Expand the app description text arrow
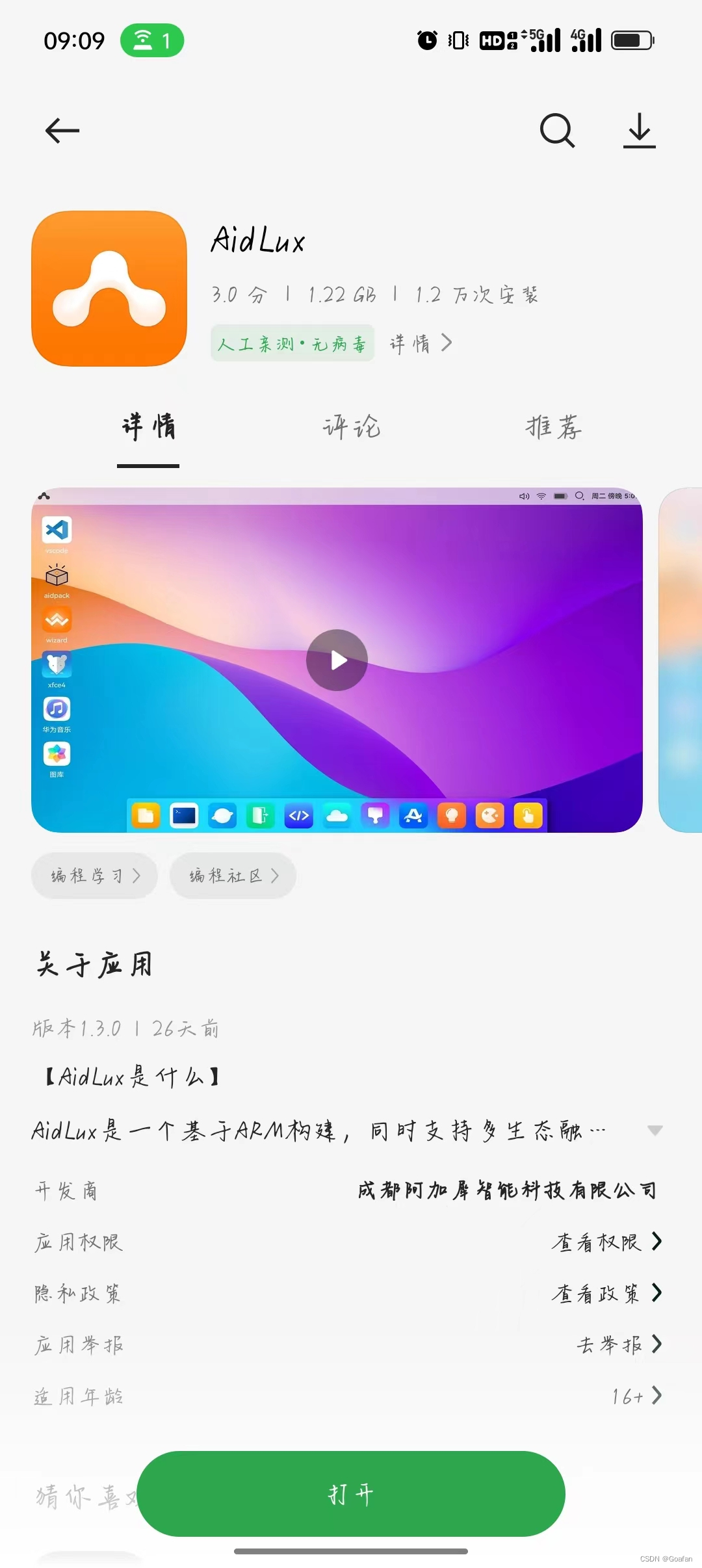The height and width of the screenshot is (1568, 702). 655,1130
